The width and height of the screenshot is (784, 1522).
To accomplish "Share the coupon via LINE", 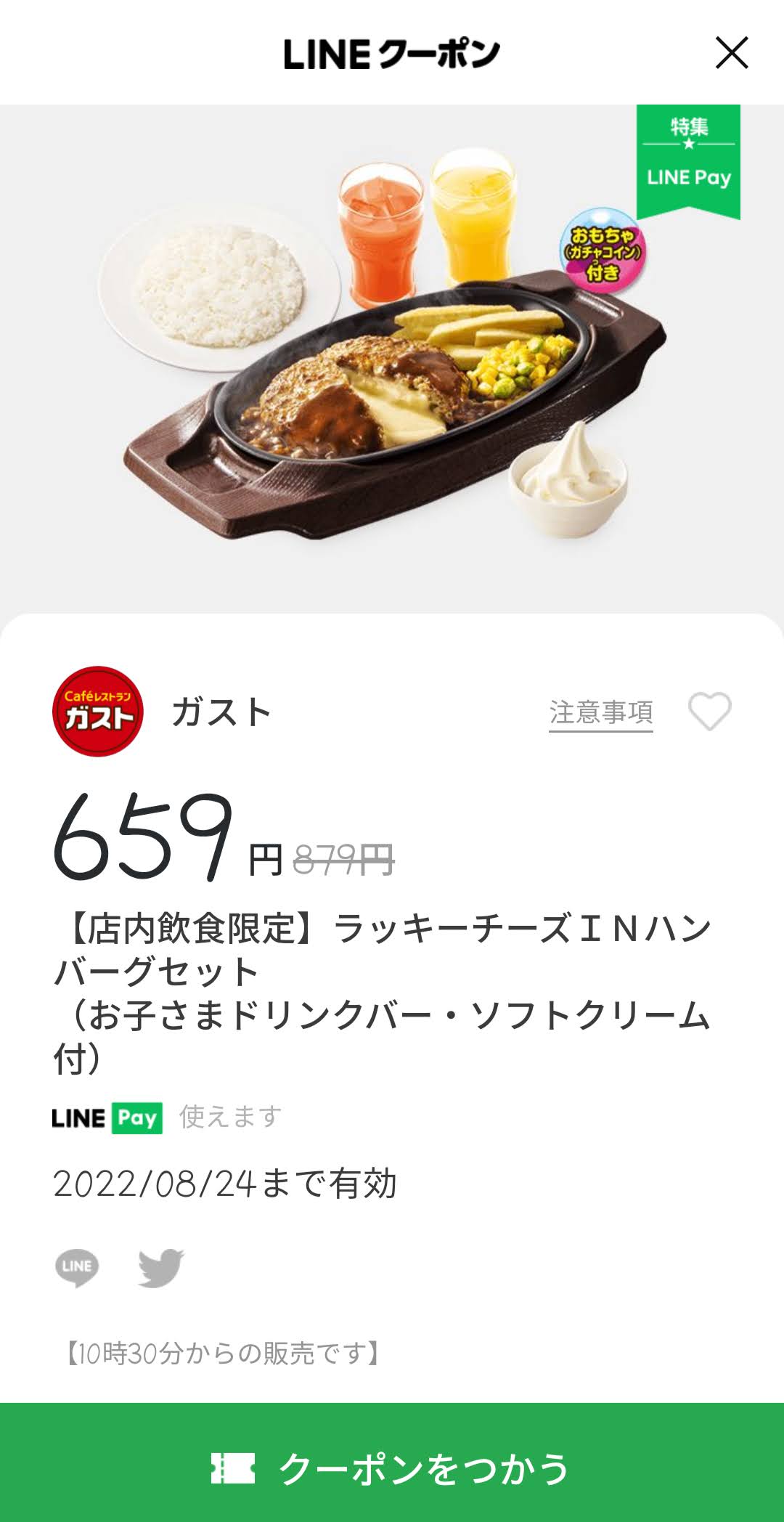I will tap(77, 1267).
